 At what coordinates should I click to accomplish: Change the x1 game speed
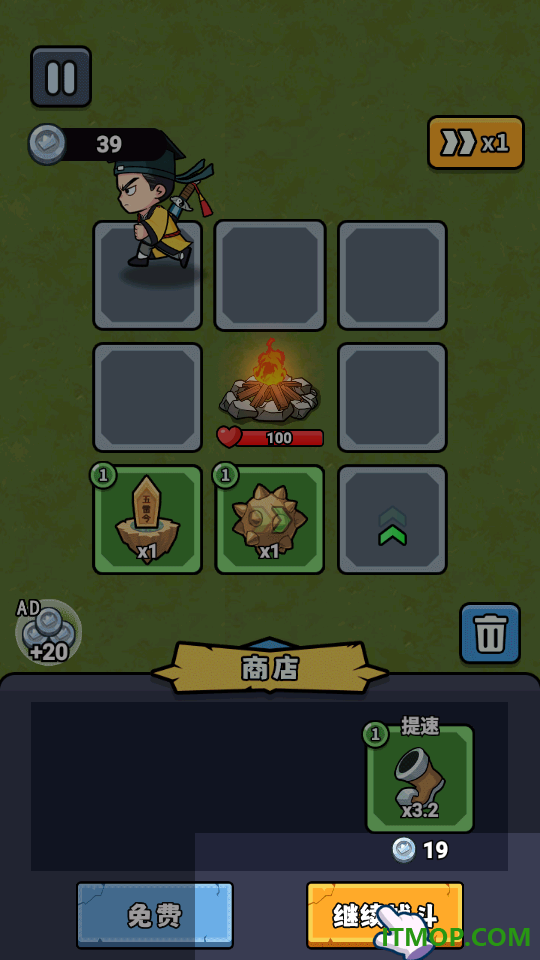[x=476, y=143]
